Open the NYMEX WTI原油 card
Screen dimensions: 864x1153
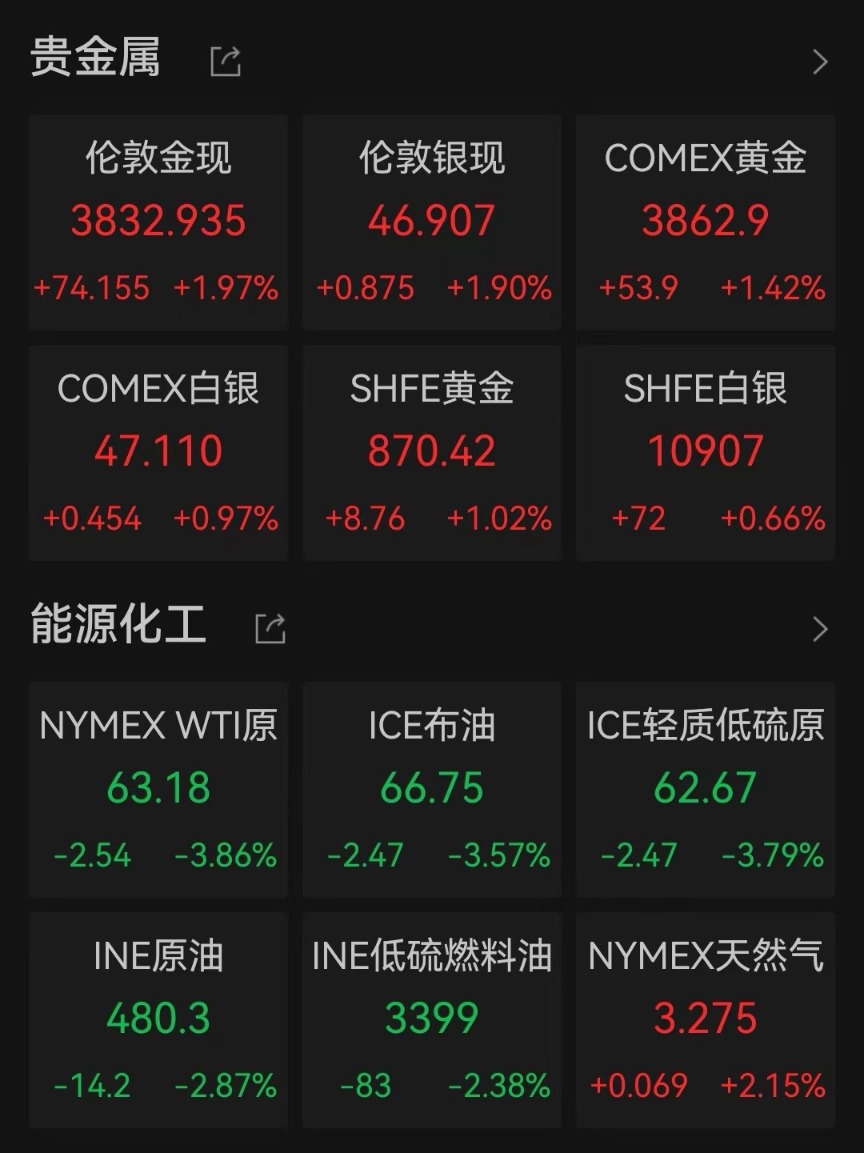158,789
